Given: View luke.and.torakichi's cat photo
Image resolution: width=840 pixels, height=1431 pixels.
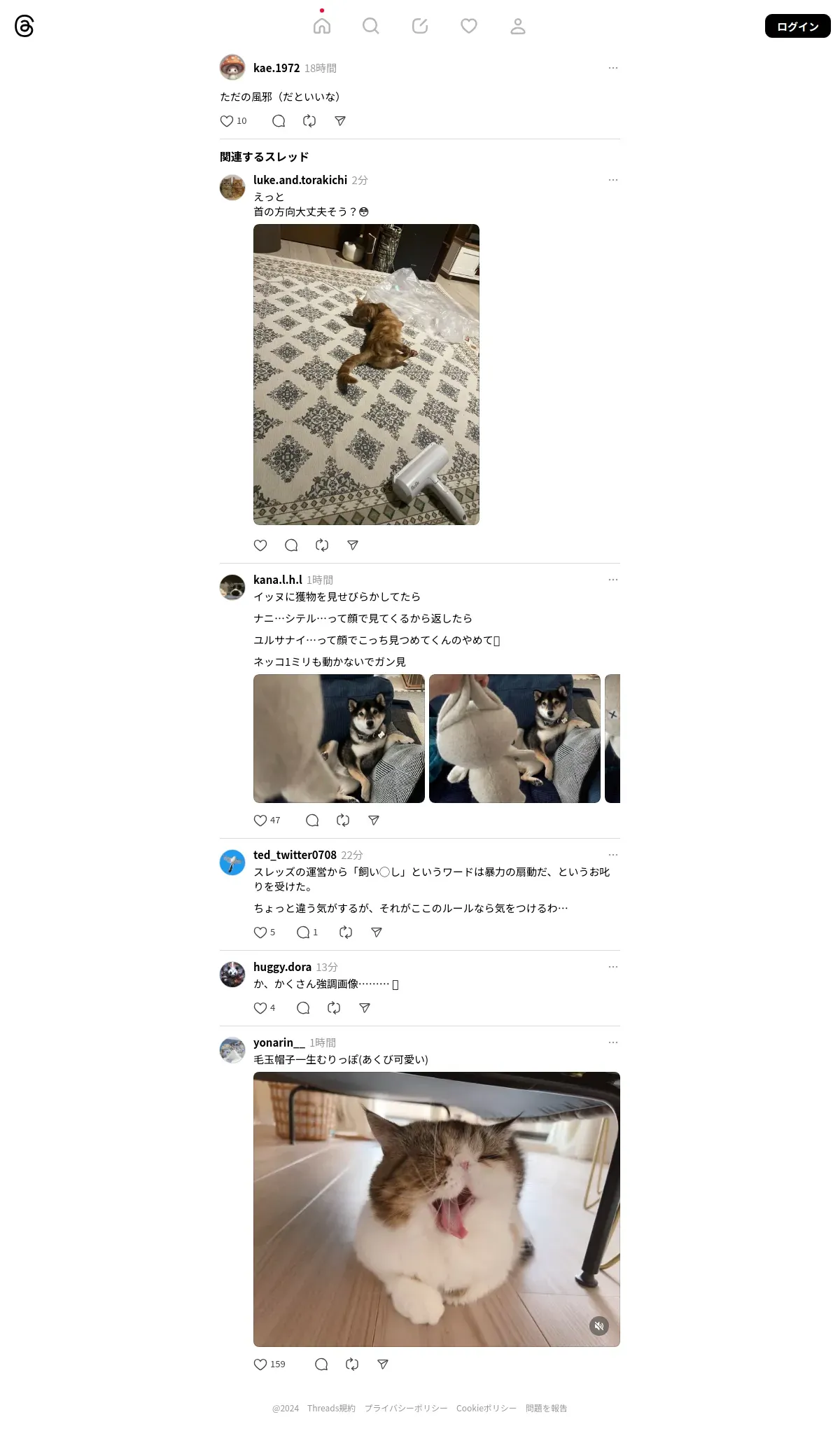Looking at the screenshot, I should coord(366,375).
